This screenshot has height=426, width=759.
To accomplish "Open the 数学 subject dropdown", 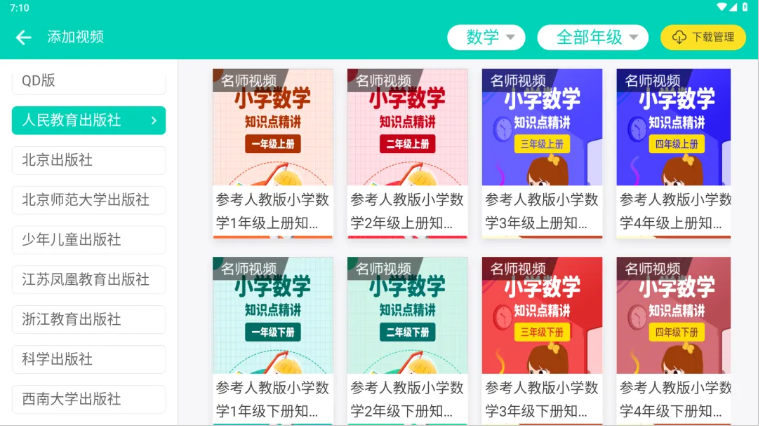I will (x=486, y=37).
